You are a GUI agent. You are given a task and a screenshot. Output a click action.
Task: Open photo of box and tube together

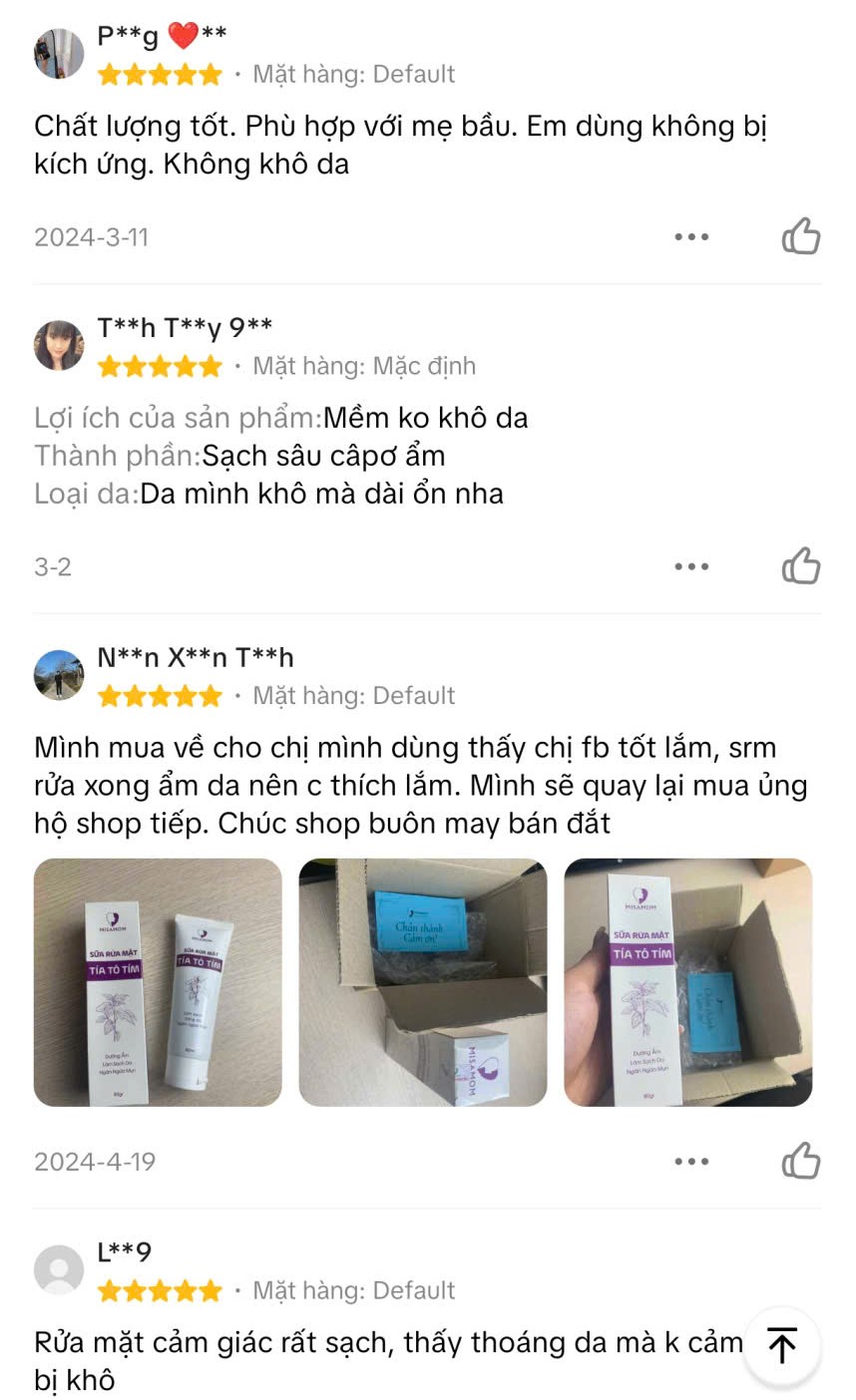coord(158,982)
